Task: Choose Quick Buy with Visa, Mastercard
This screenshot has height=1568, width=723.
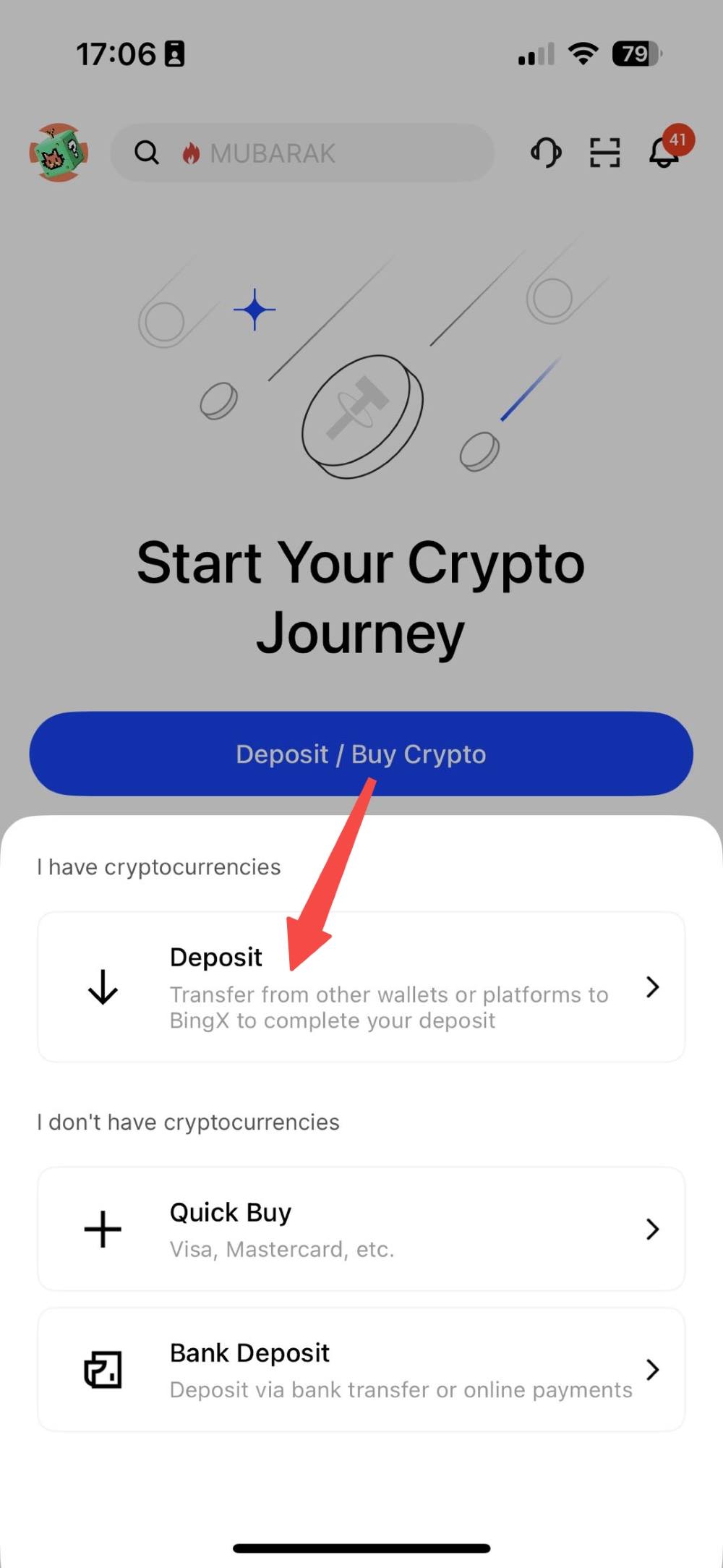Action: (361, 1229)
